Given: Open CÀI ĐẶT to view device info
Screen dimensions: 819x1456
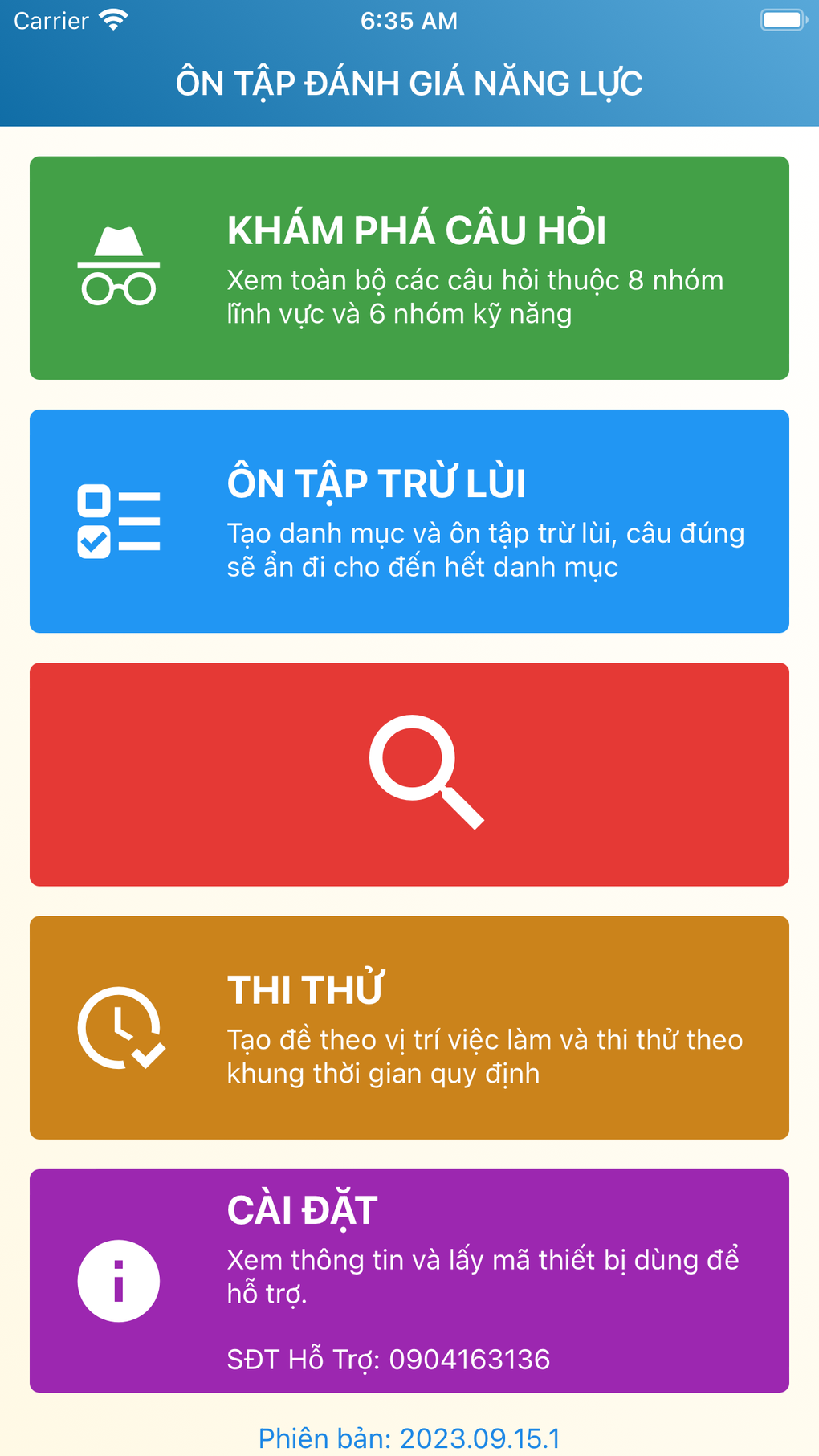Looking at the screenshot, I should click(409, 1277).
